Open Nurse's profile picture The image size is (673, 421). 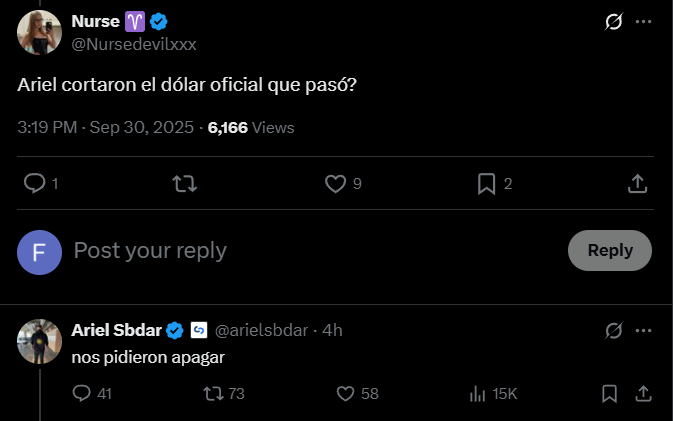click(x=40, y=32)
